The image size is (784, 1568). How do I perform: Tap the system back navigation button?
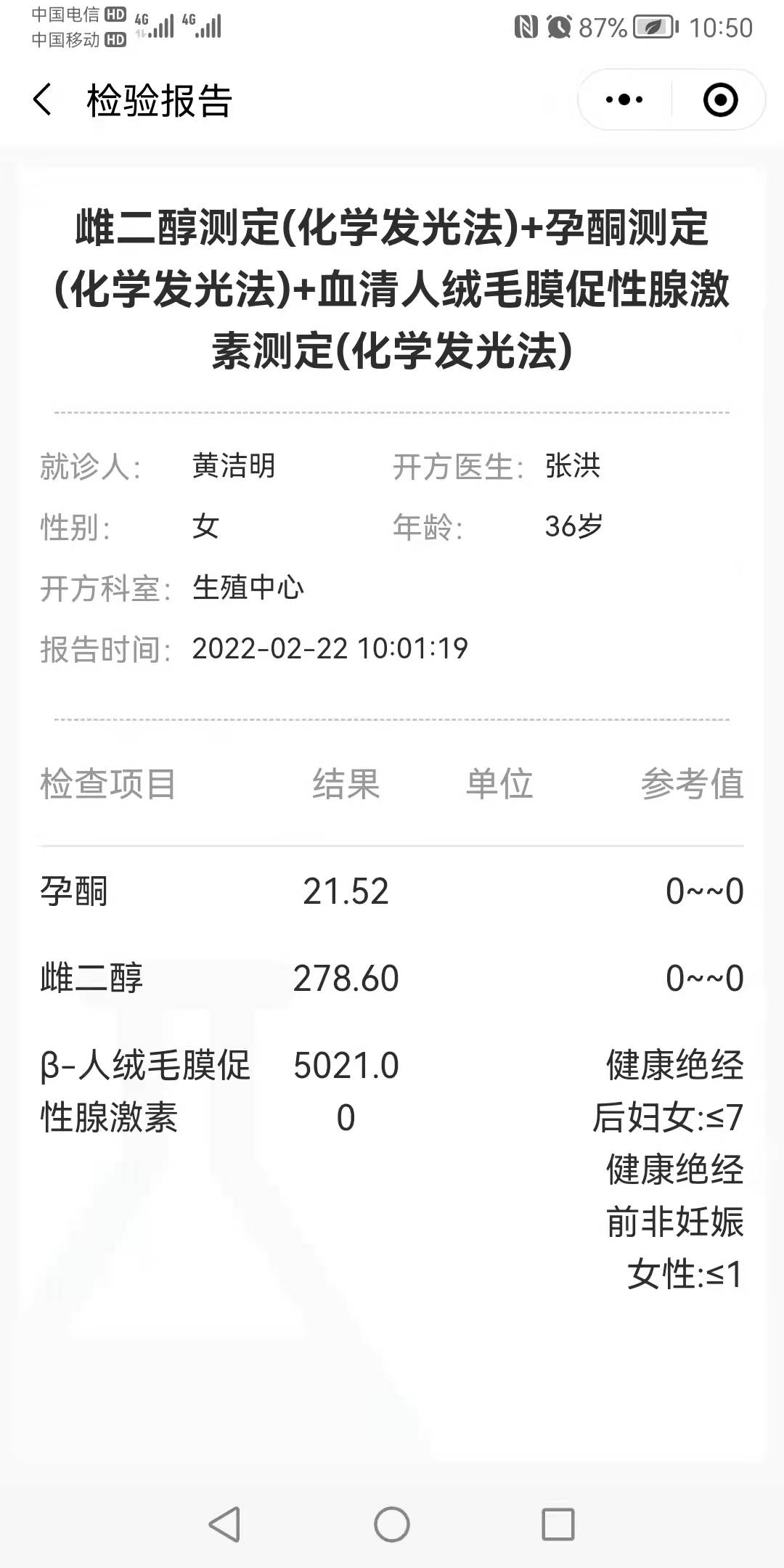click(225, 1524)
